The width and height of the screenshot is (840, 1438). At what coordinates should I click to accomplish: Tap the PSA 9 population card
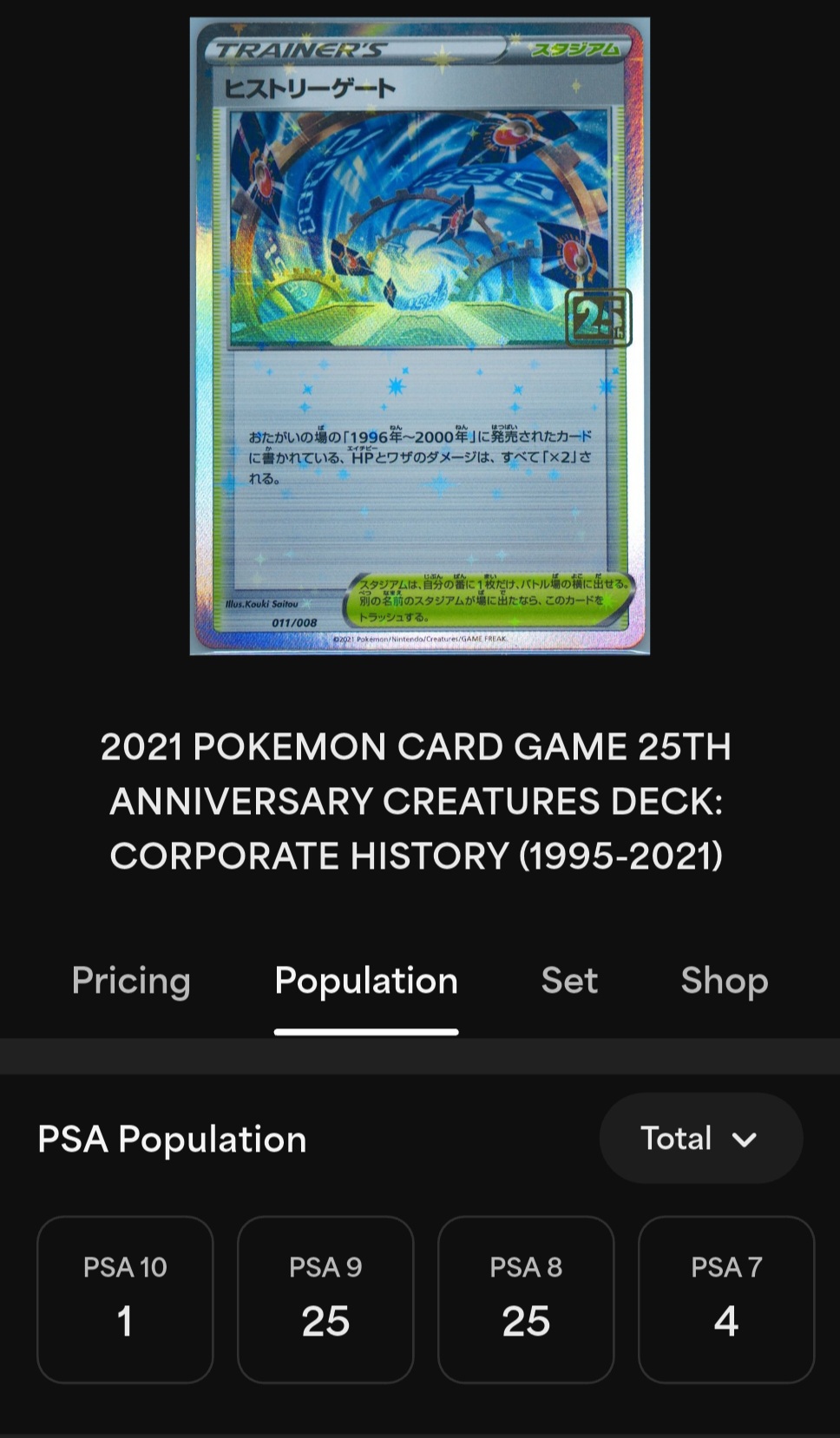[325, 1299]
